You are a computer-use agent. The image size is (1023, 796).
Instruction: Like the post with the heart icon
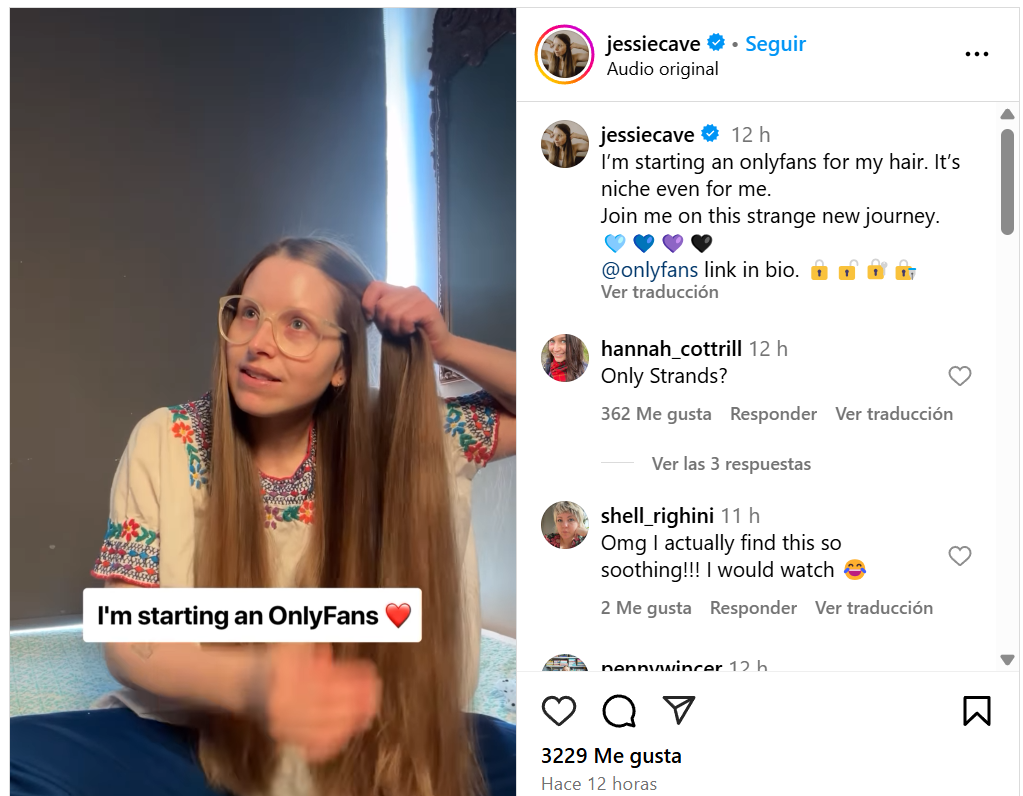point(559,711)
